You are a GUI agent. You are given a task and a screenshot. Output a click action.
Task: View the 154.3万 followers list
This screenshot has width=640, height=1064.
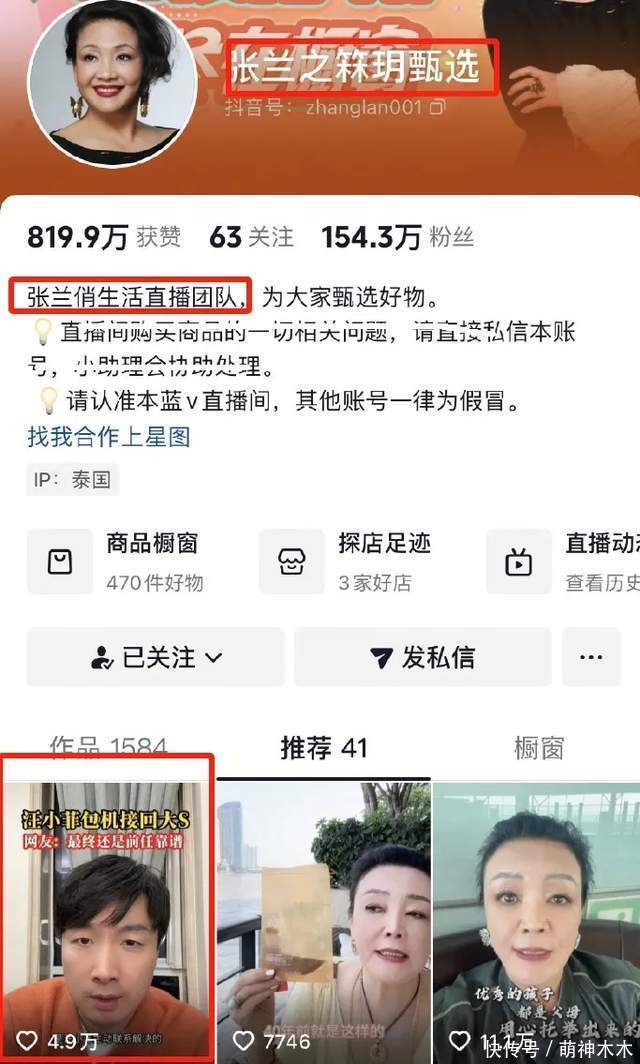[397, 237]
